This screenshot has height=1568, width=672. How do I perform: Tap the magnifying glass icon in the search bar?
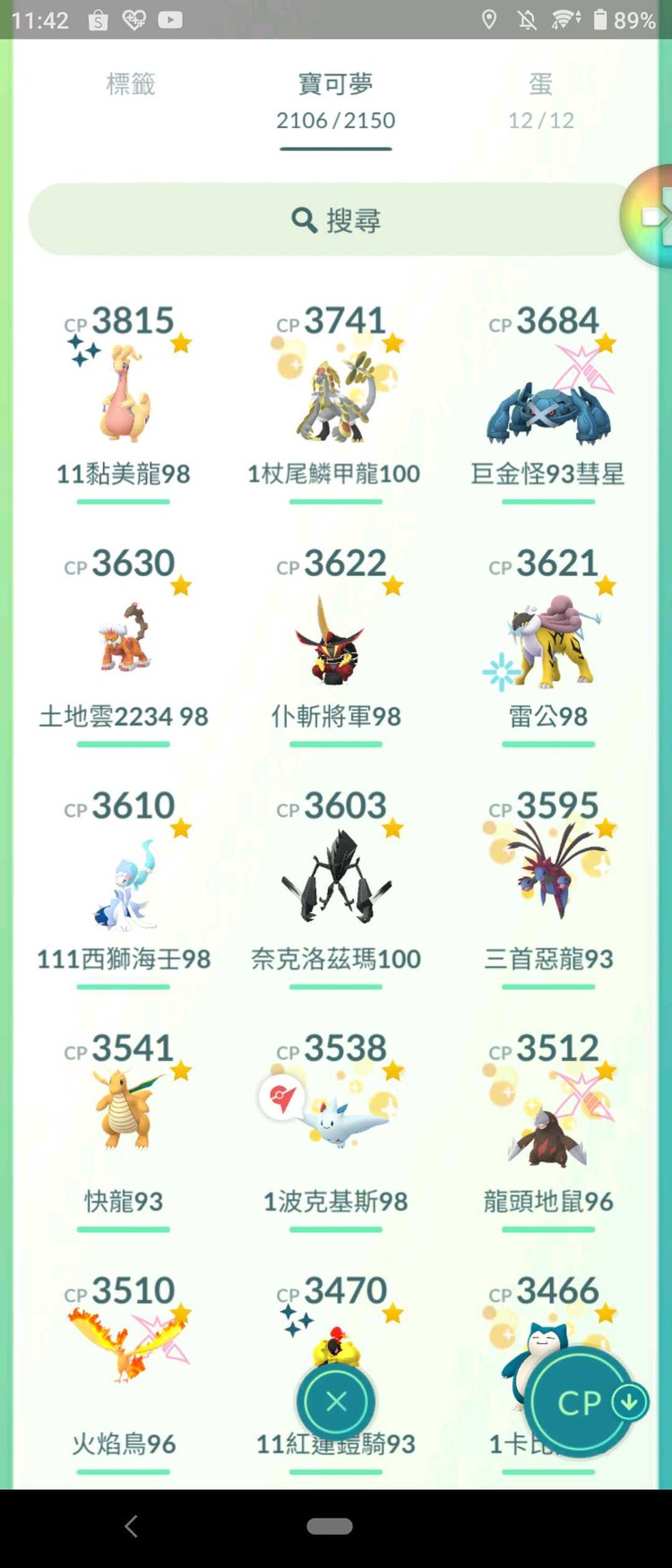[x=305, y=220]
